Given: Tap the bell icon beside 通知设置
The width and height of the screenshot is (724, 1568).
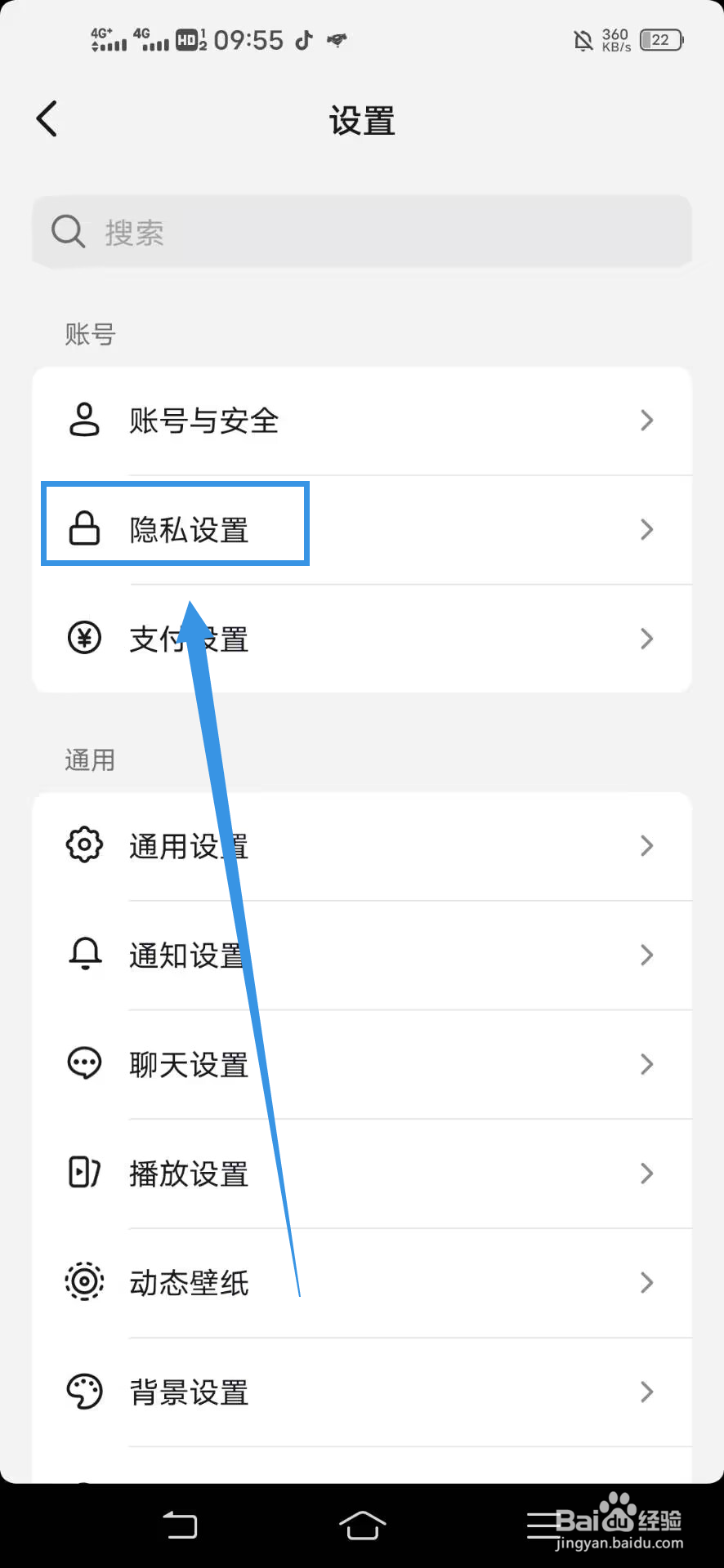Looking at the screenshot, I should 83,955.
